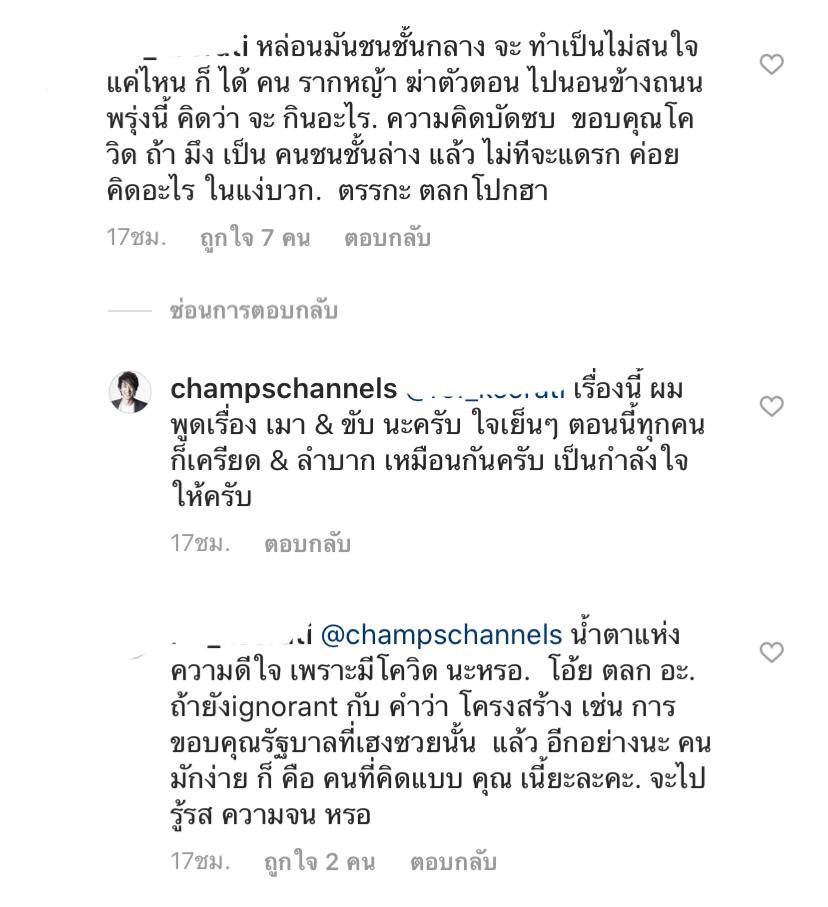Open champschannels username in reply
Screen dimensions: 828x907
tap(284, 389)
